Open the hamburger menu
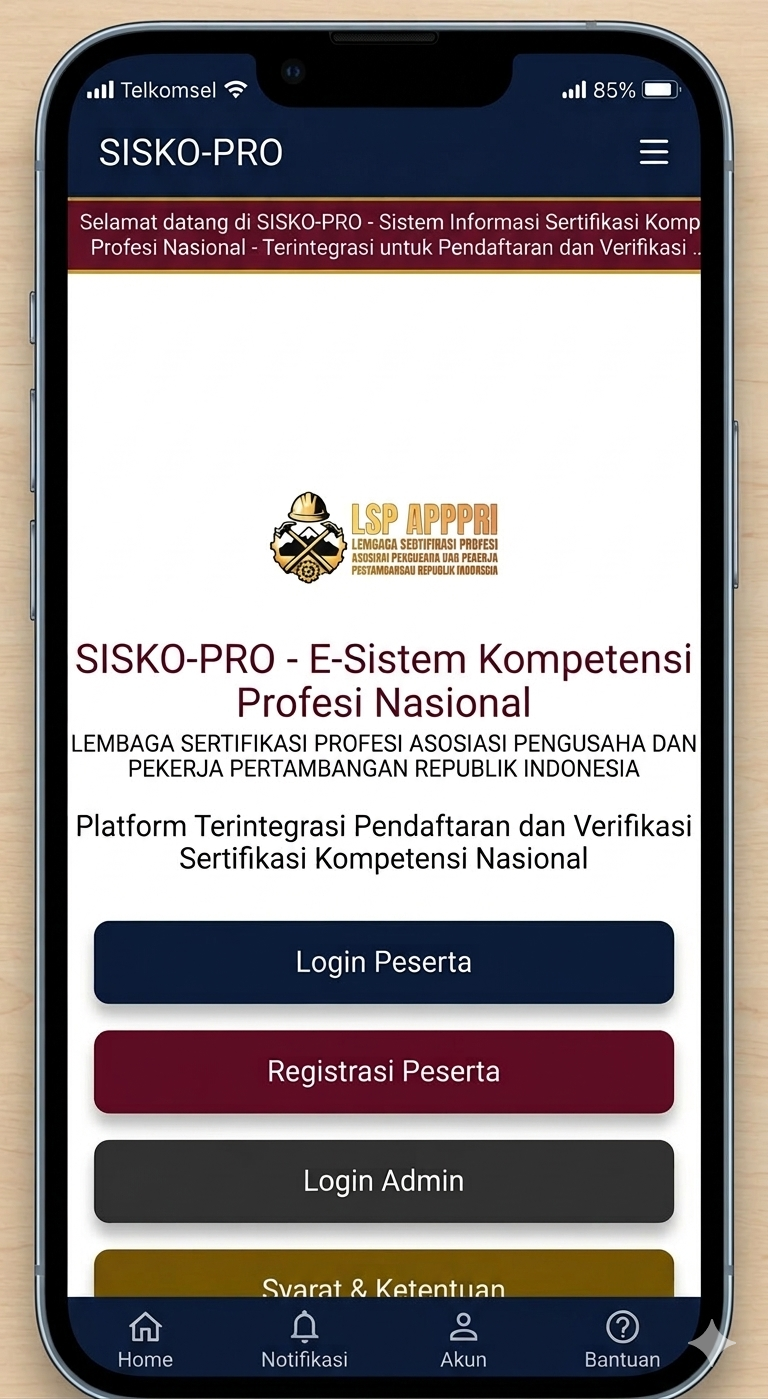The width and height of the screenshot is (768, 1399). pos(653,152)
